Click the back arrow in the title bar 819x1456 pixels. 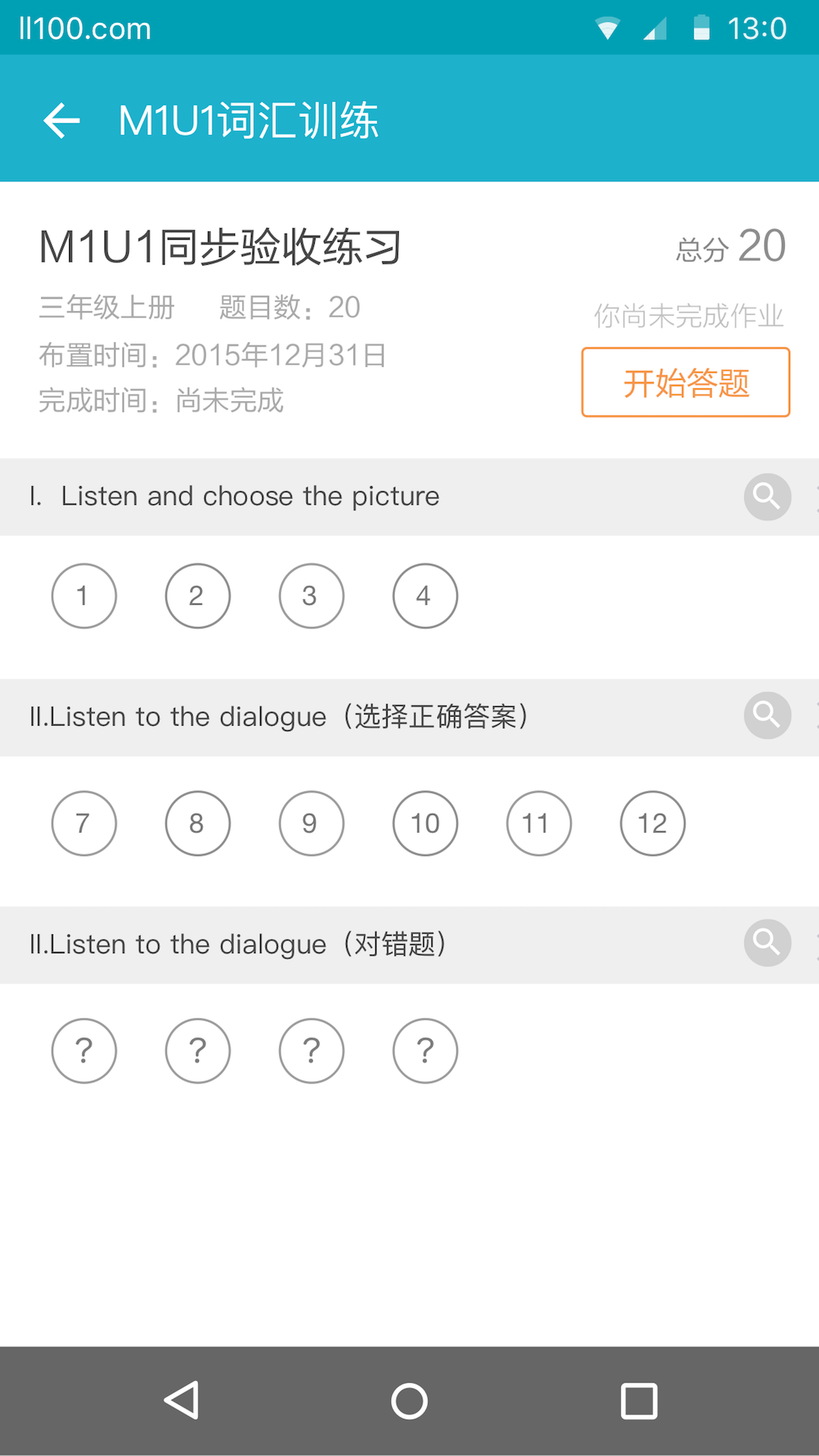(61, 120)
